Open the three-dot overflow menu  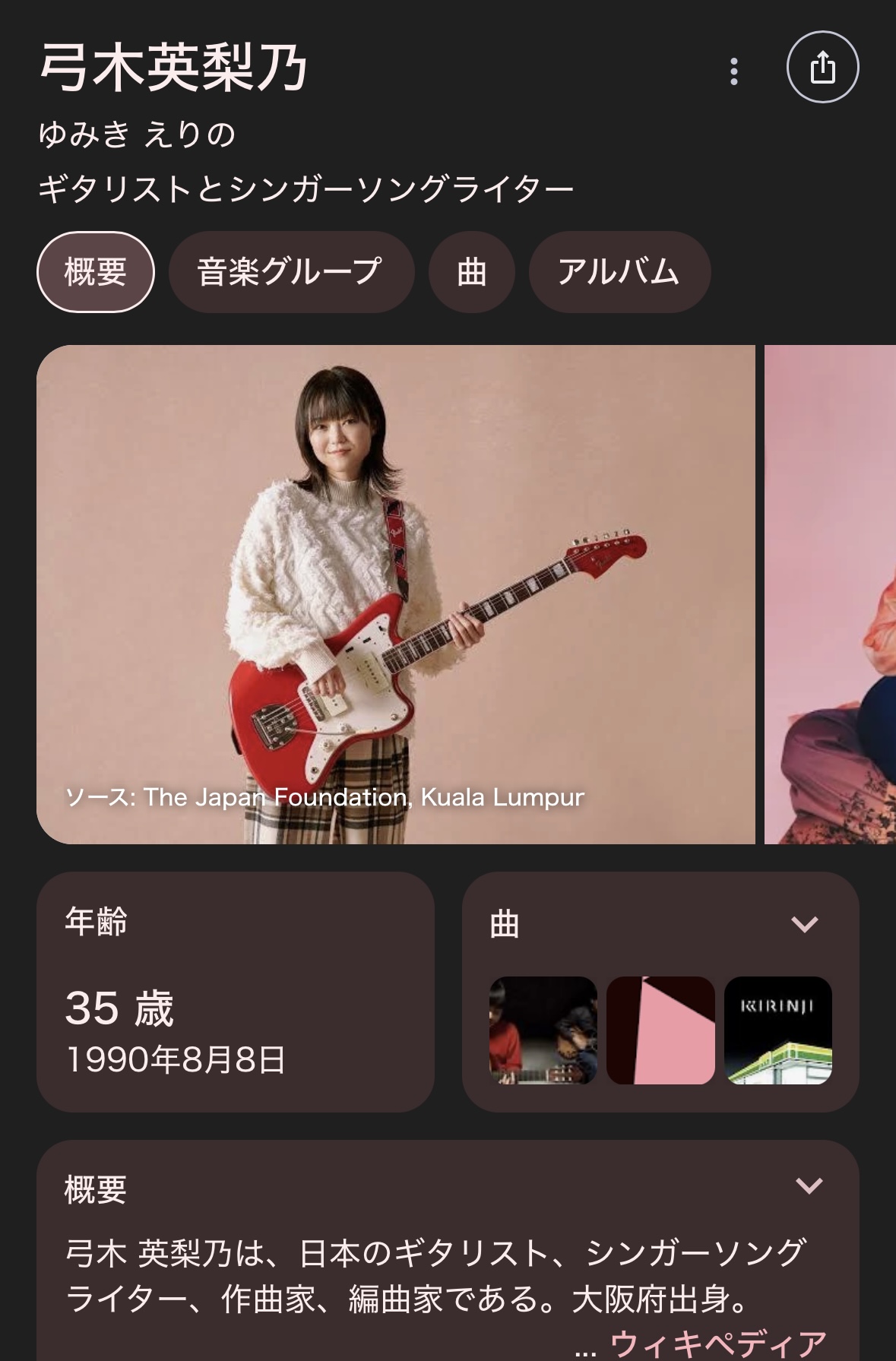tap(733, 71)
